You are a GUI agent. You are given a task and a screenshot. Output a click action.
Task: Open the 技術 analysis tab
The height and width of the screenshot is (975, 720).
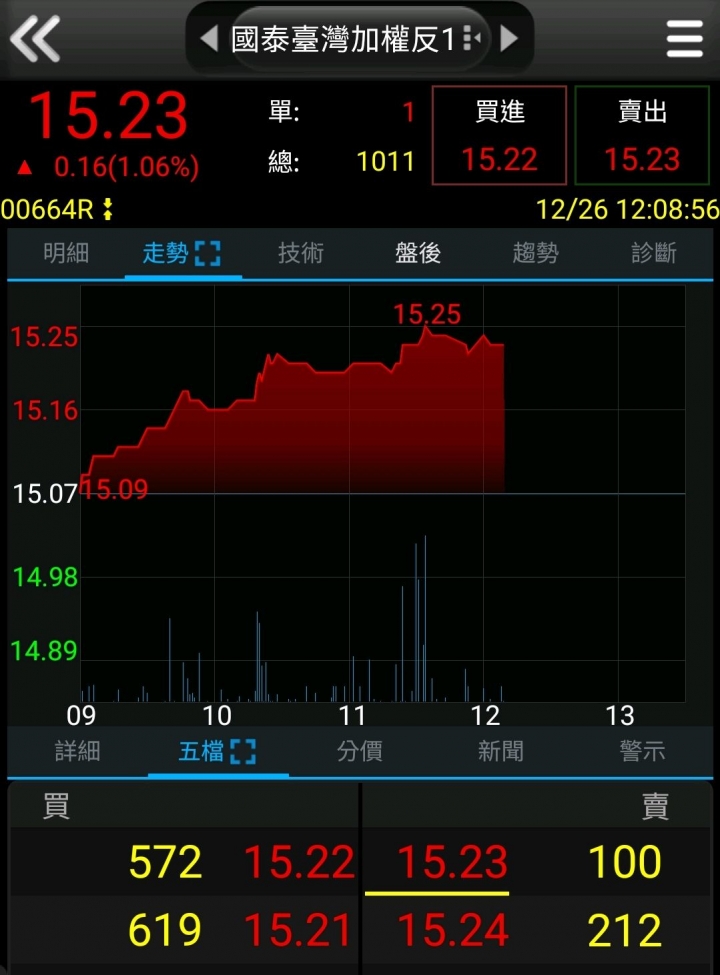(300, 254)
